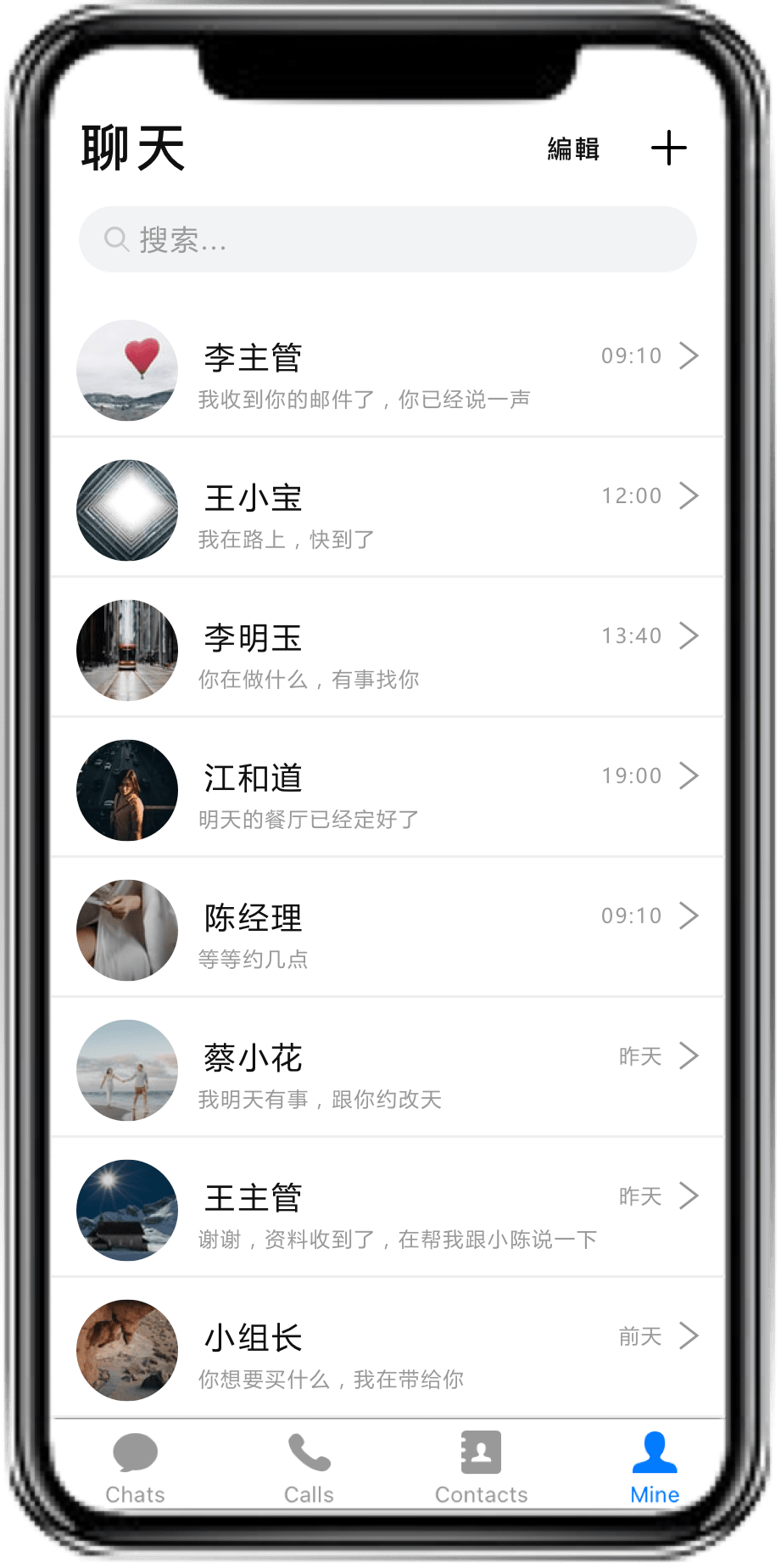Switch to the Calls tab
Image resolution: width=781 pixels, height=1568 pixels.
pos(309,1469)
